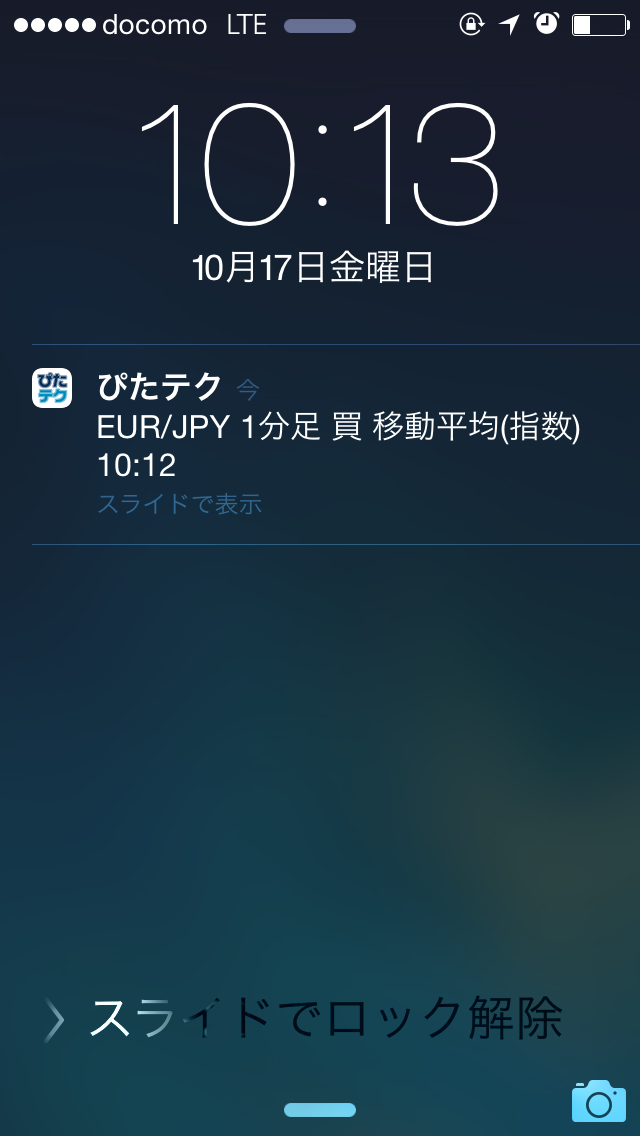Tap the camera icon on the lock screen
This screenshot has width=640, height=1136.
click(x=598, y=1101)
